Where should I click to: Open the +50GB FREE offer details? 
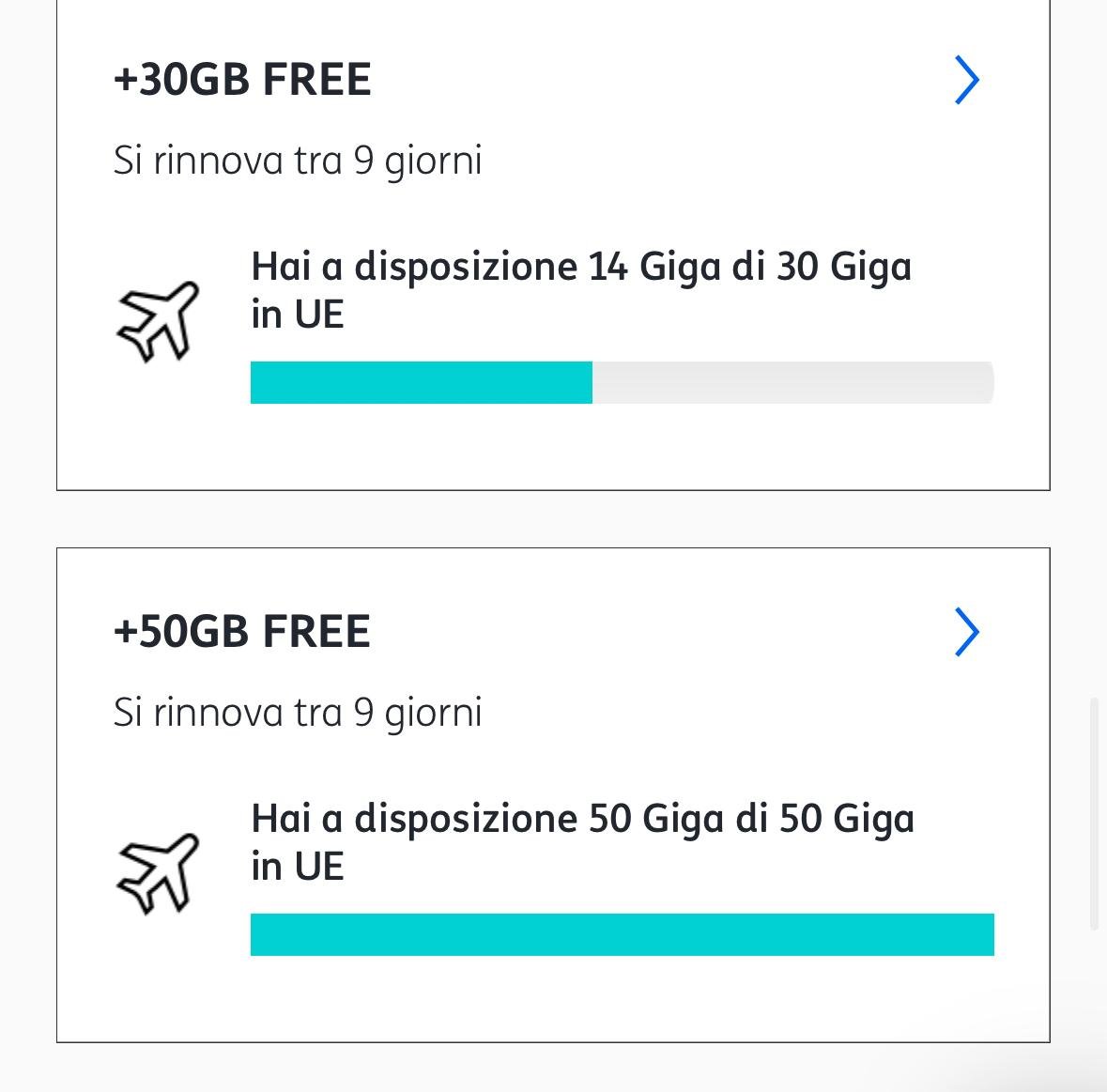tap(966, 632)
